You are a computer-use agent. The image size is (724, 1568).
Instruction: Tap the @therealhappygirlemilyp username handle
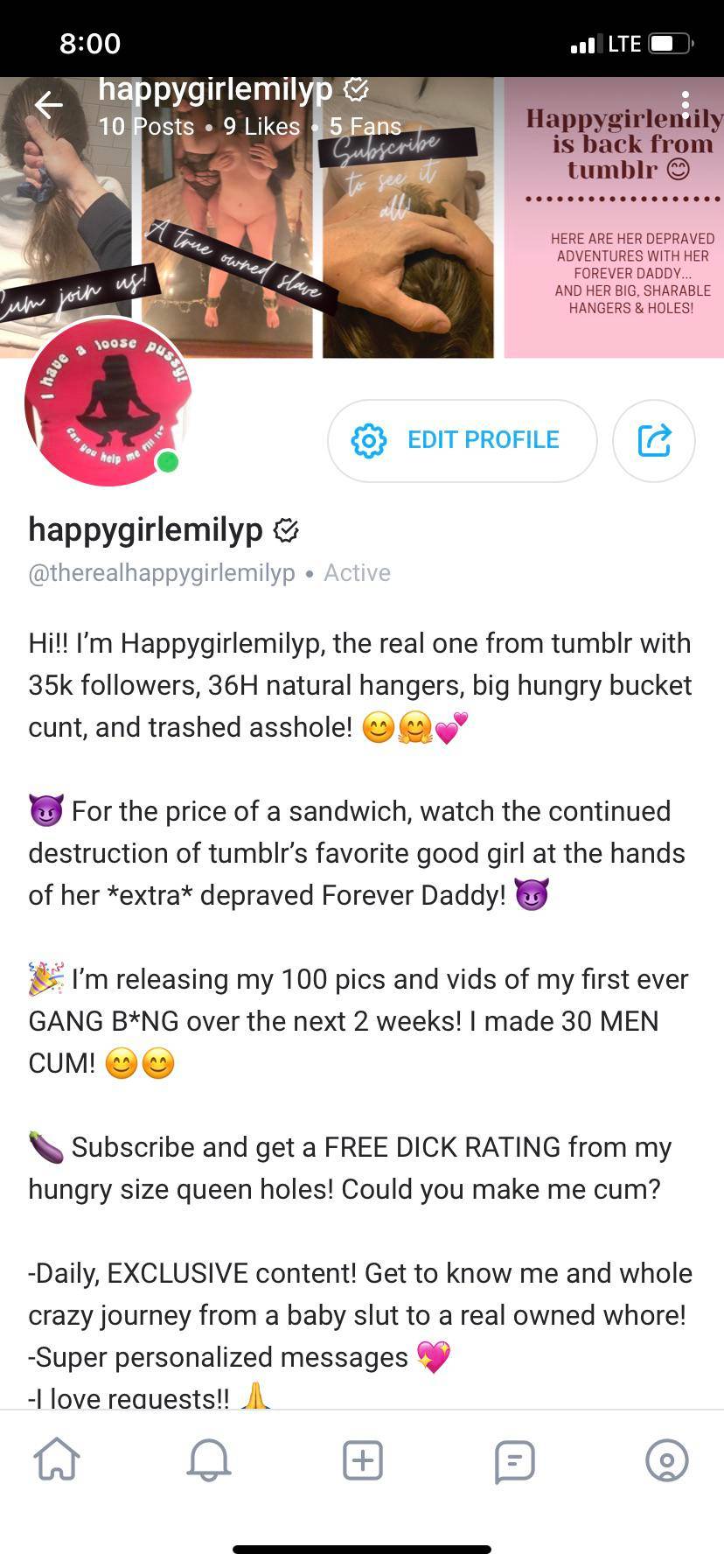[162, 573]
